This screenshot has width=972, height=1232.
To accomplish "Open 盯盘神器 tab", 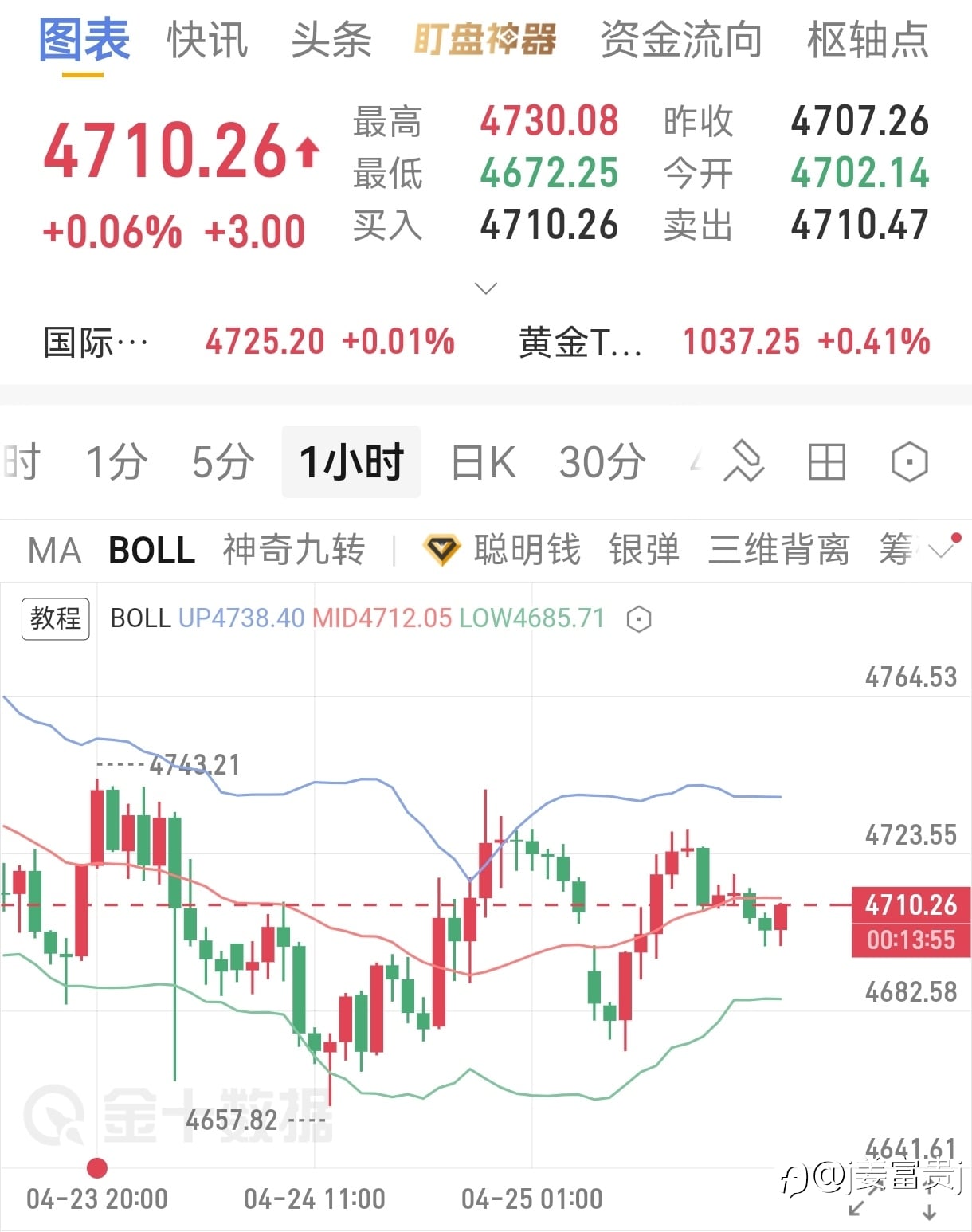I will coord(485,40).
